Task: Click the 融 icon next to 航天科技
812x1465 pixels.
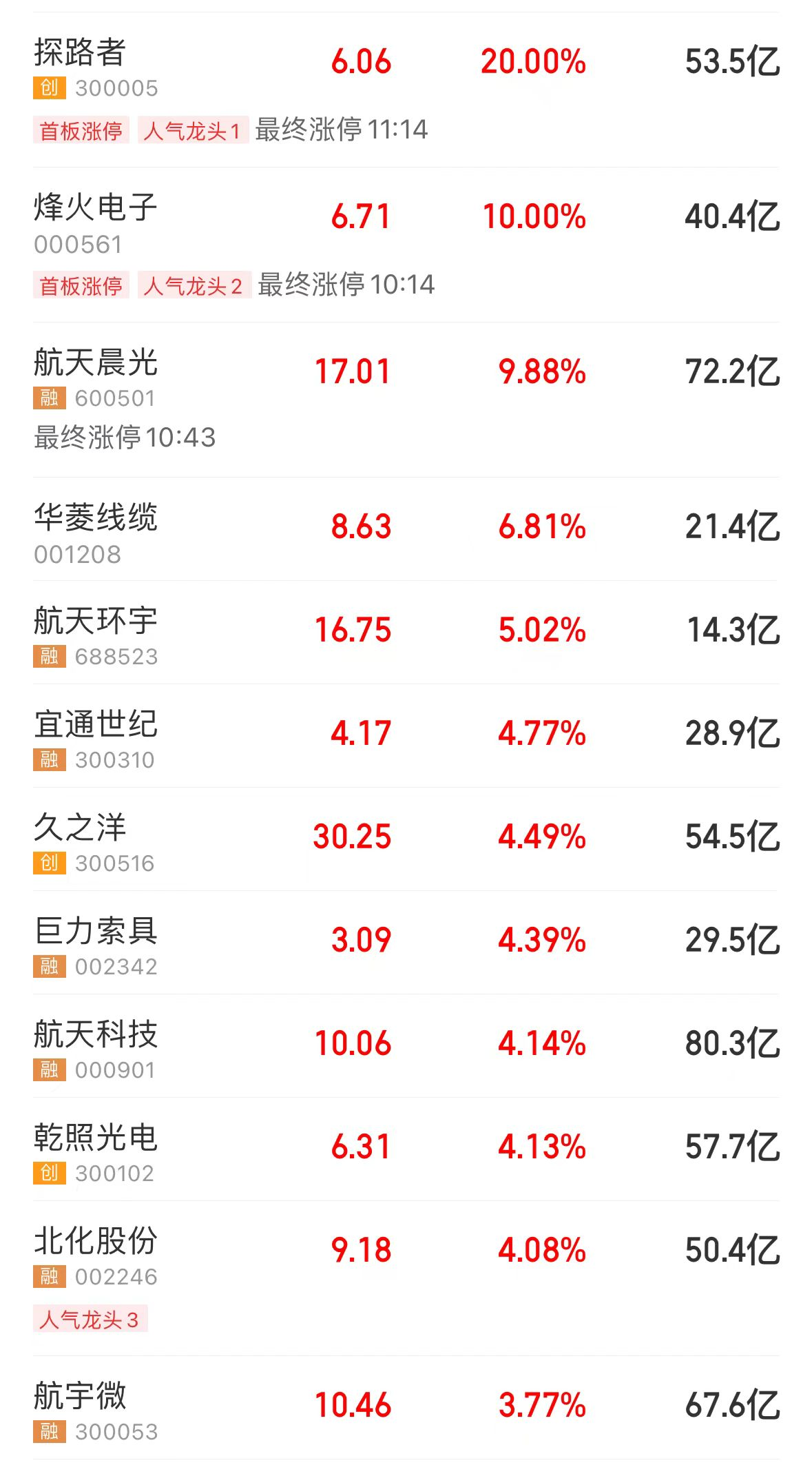Action: coord(48,1070)
